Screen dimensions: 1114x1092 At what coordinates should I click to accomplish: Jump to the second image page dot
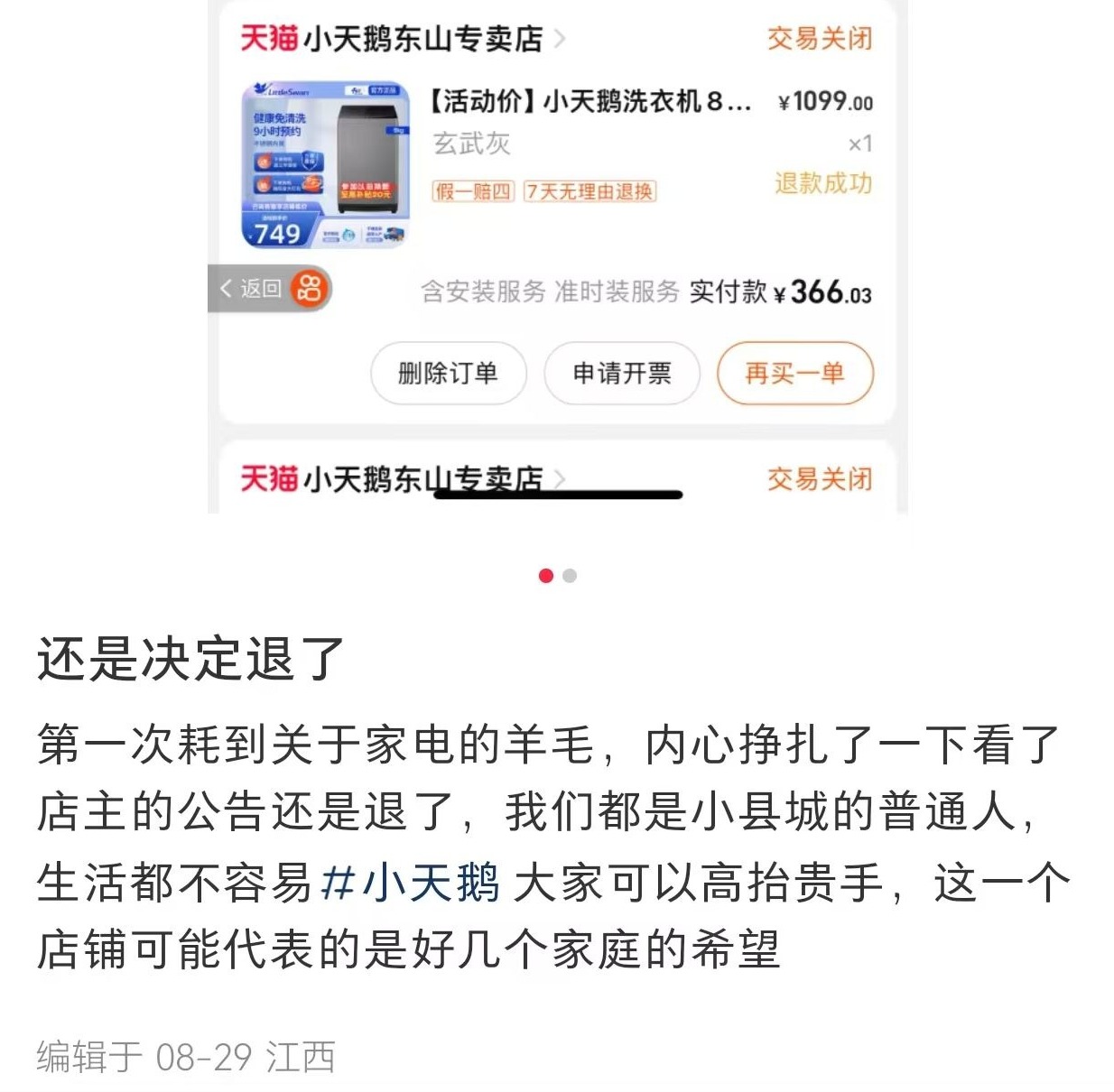coord(570,576)
